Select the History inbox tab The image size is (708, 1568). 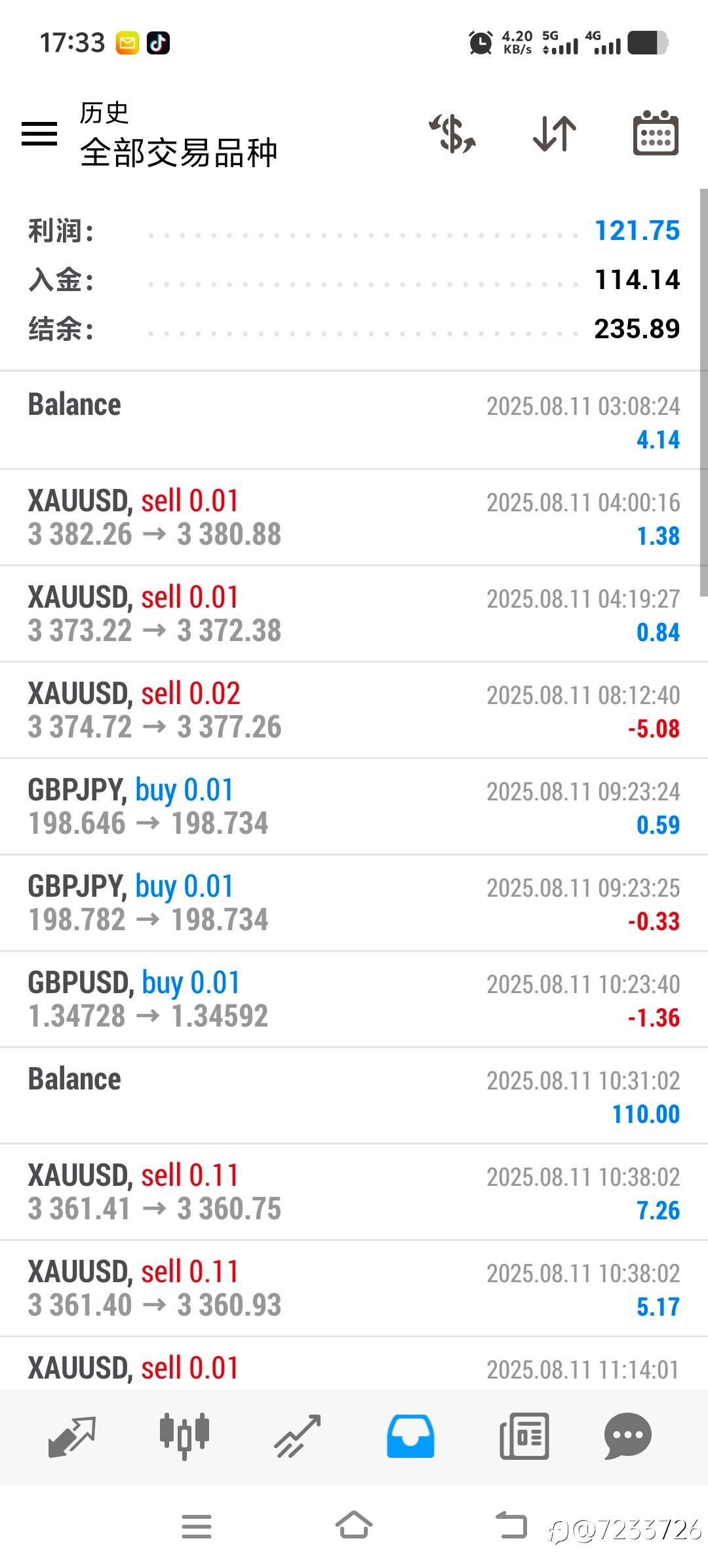[410, 1436]
